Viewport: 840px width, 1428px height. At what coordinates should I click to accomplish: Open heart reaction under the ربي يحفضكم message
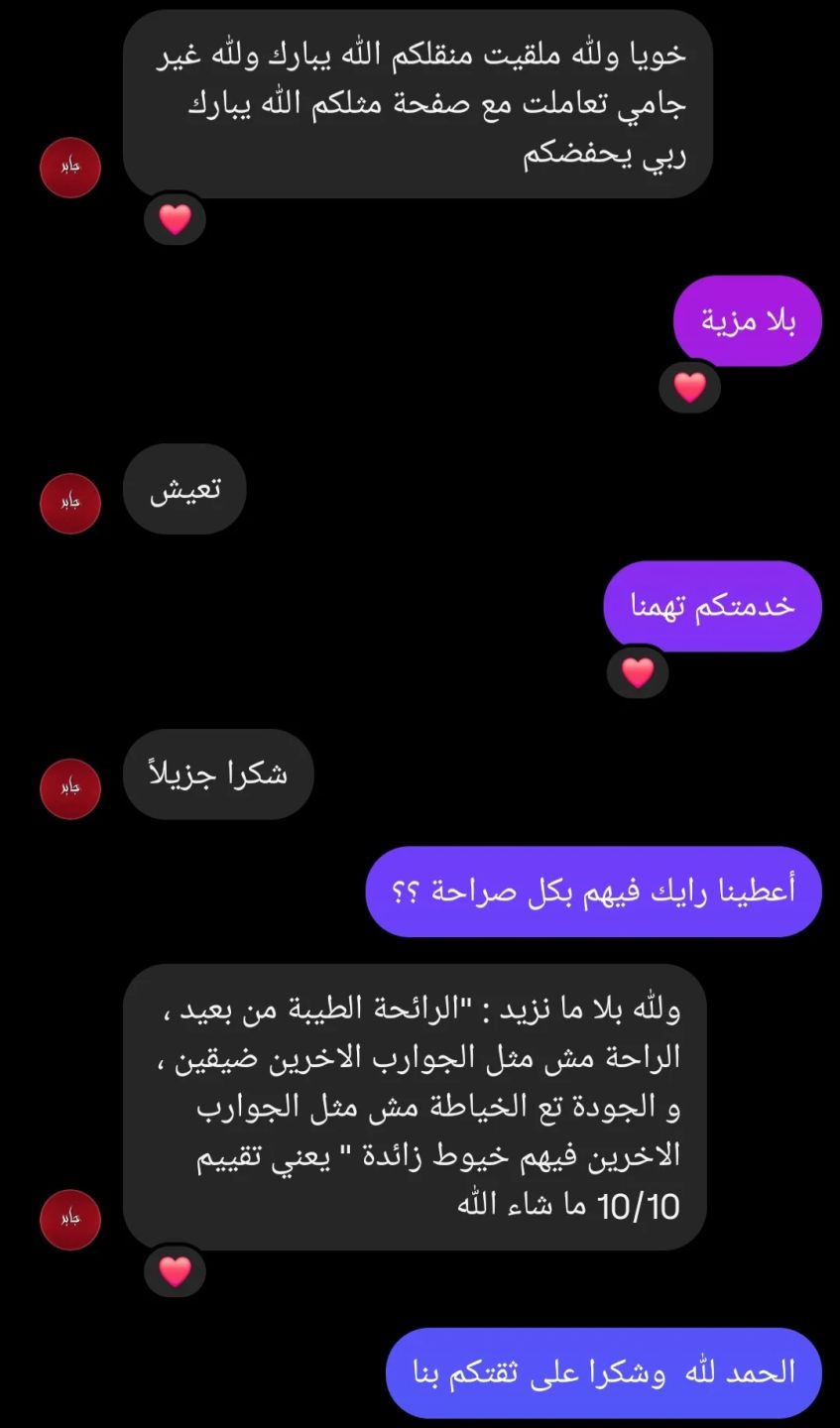pyautogui.click(x=175, y=219)
